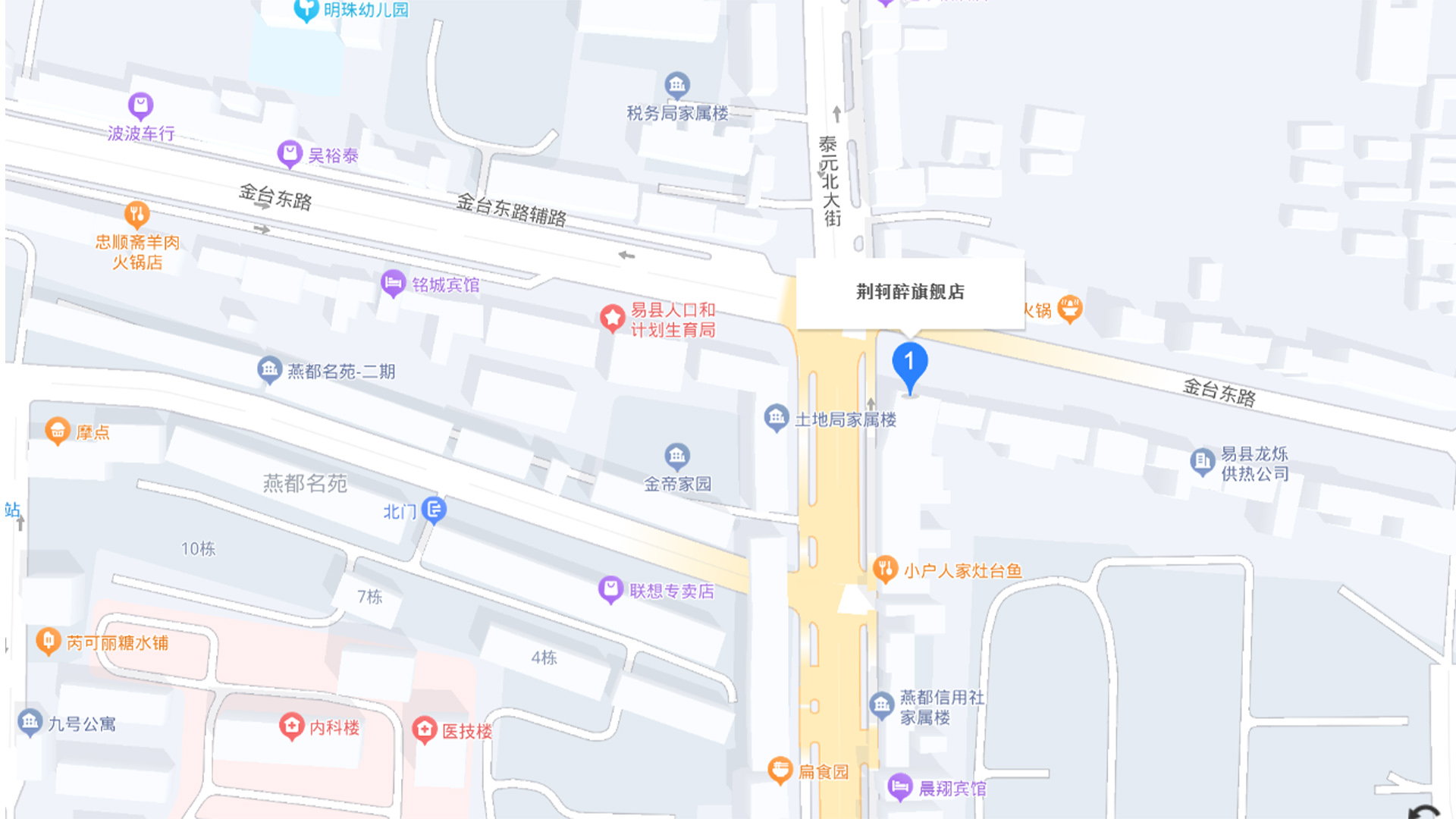Tap the blue marker numbered 1

tap(909, 364)
